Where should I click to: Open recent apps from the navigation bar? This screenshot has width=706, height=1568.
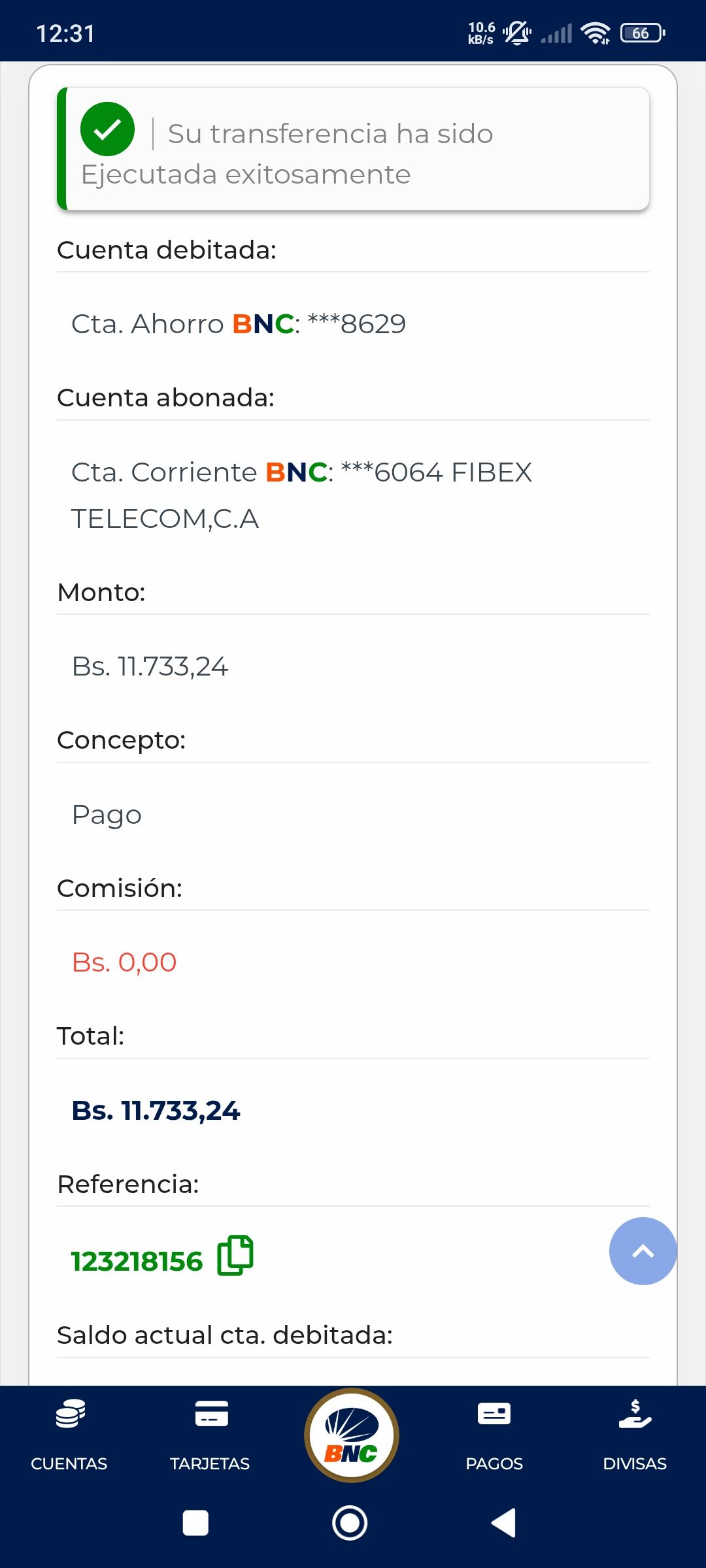tap(195, 1523)
